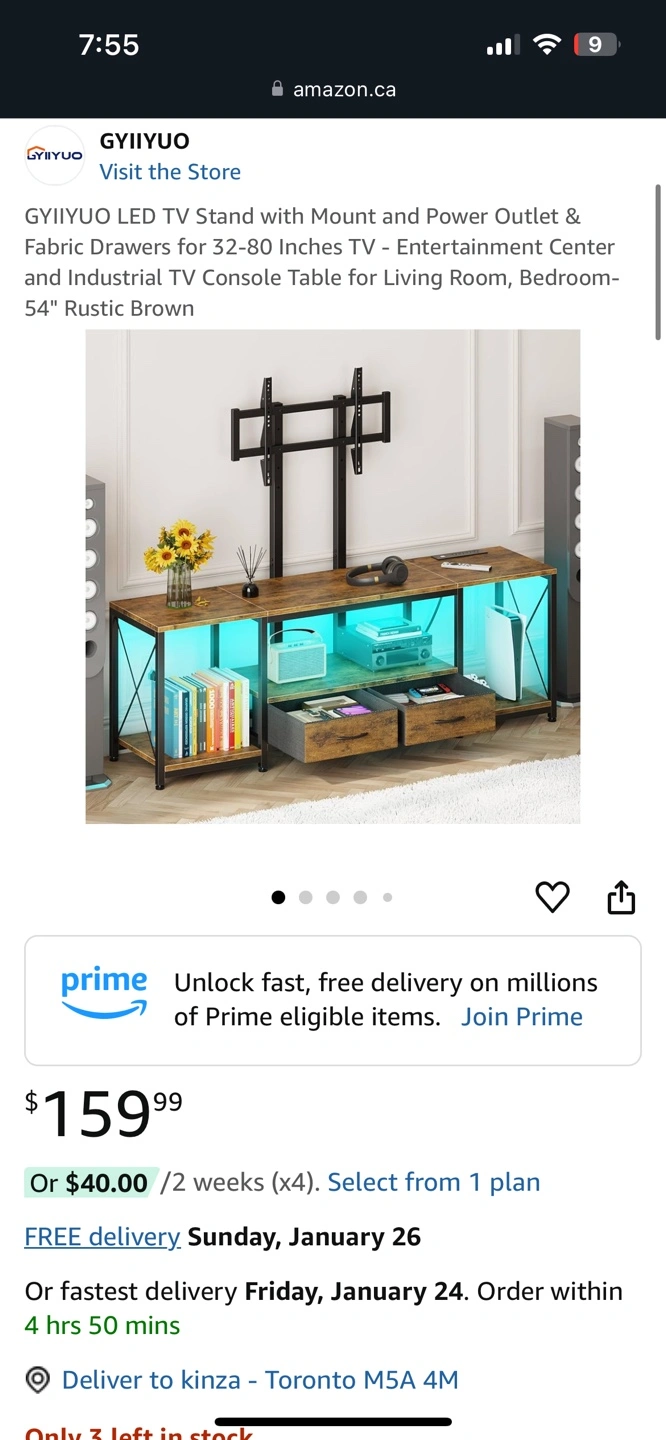Open FREE delivery details link

pyautogui.click(x=102, y=1237)
